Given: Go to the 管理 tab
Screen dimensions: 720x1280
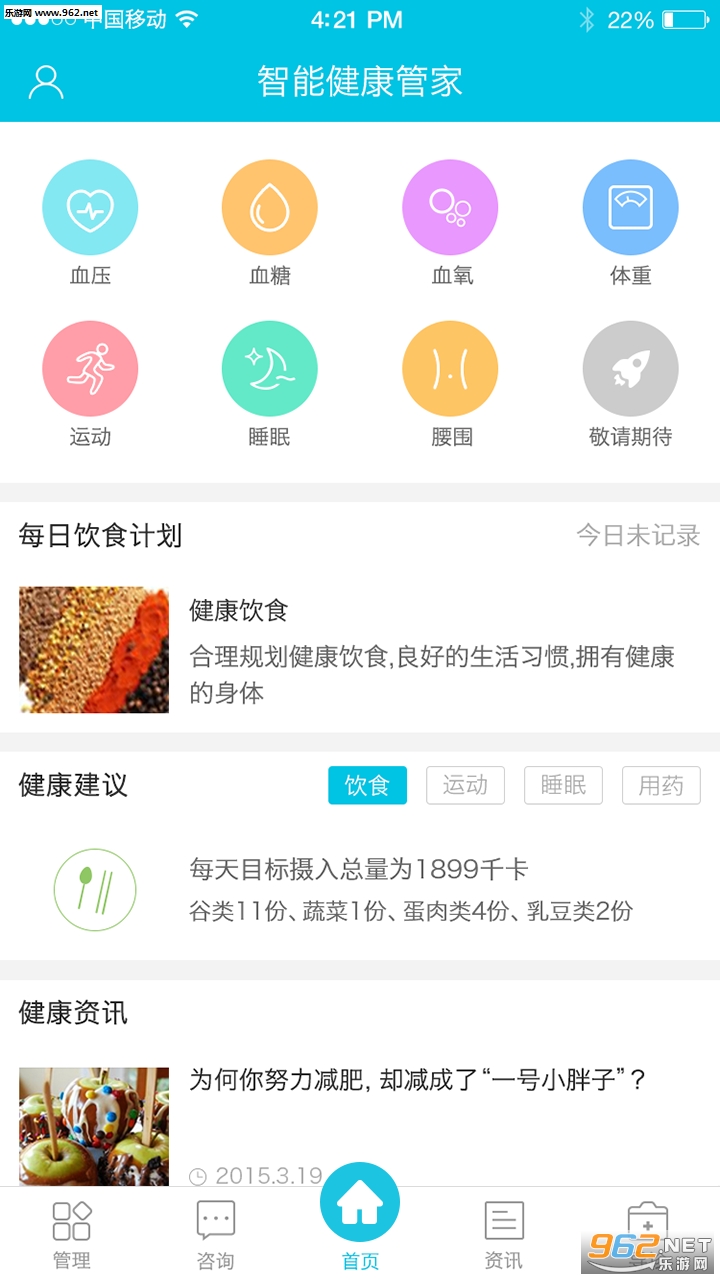Looking at the screenshot, I should point(72,1234).
